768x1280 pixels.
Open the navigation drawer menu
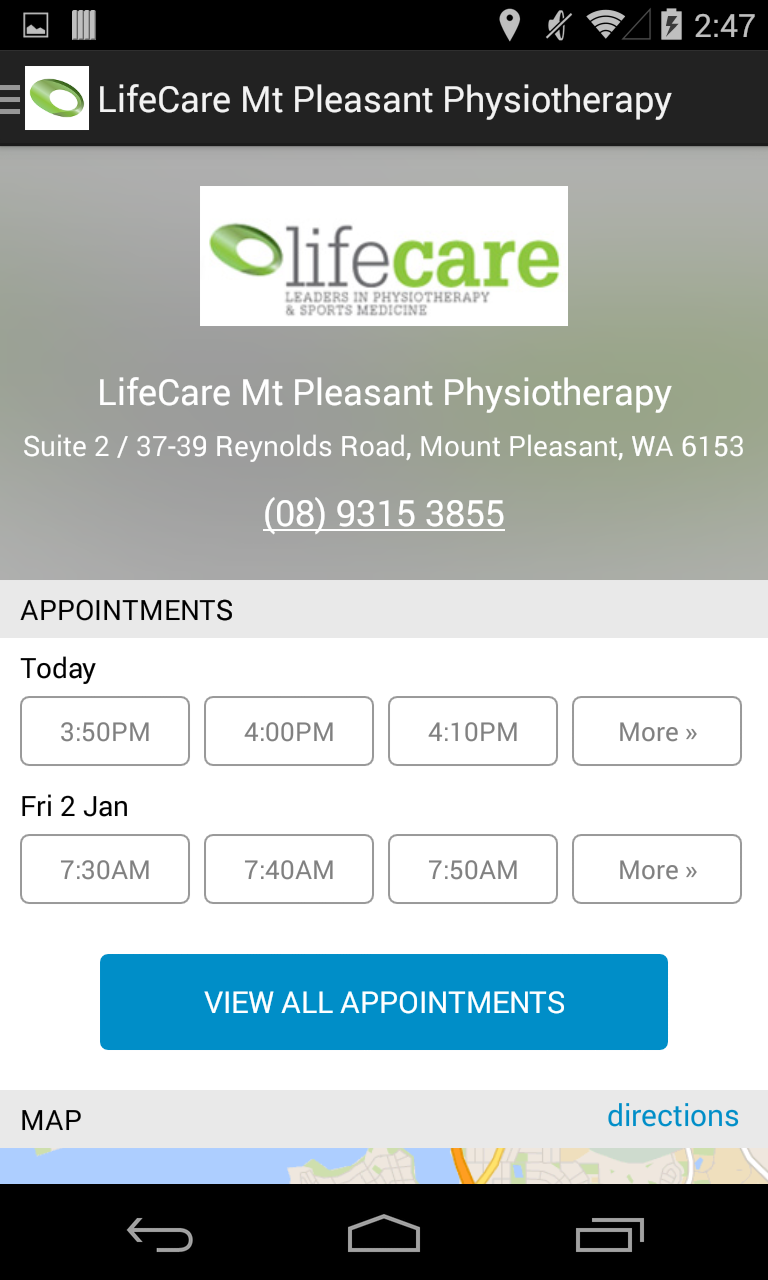pos(12,100)
